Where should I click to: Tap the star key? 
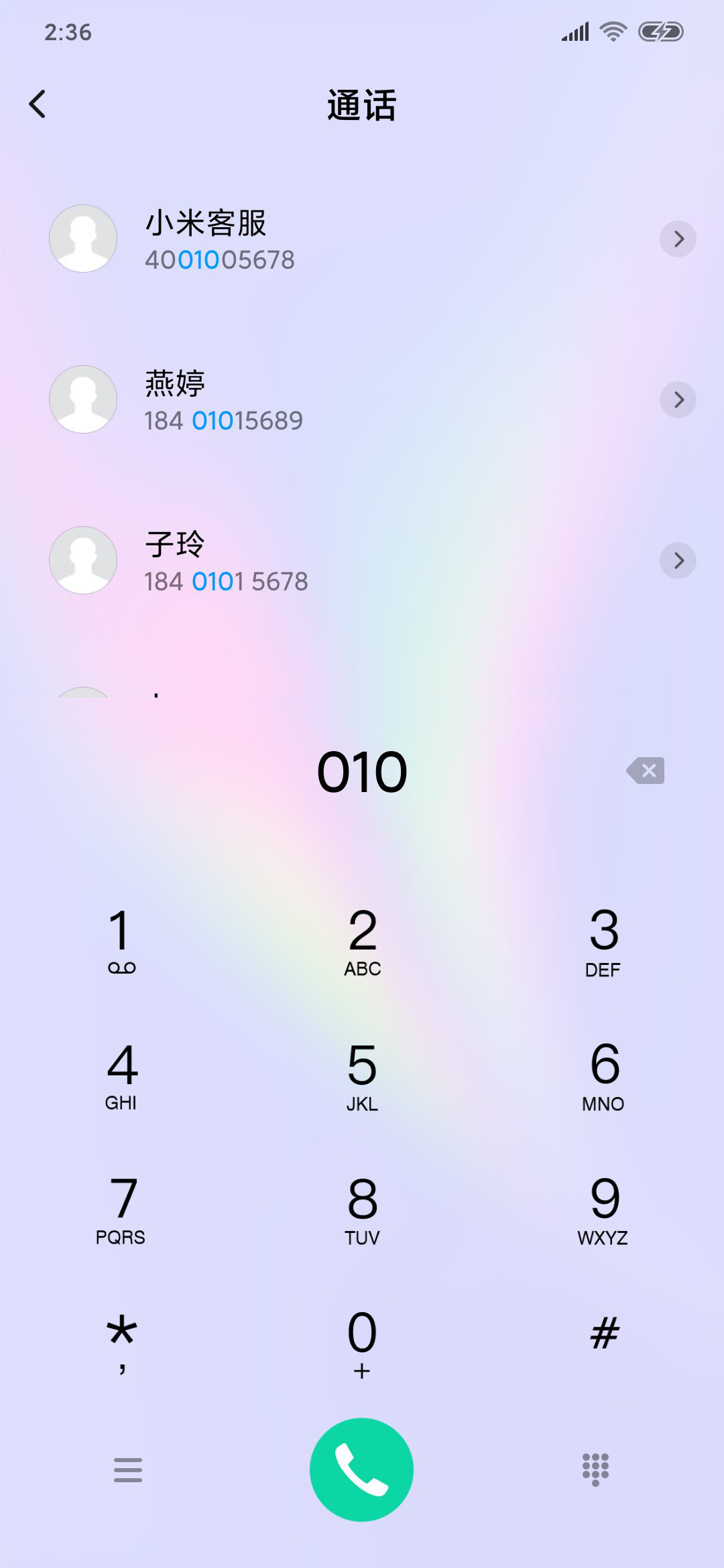pyautogui.click(x=121, y=1343)
